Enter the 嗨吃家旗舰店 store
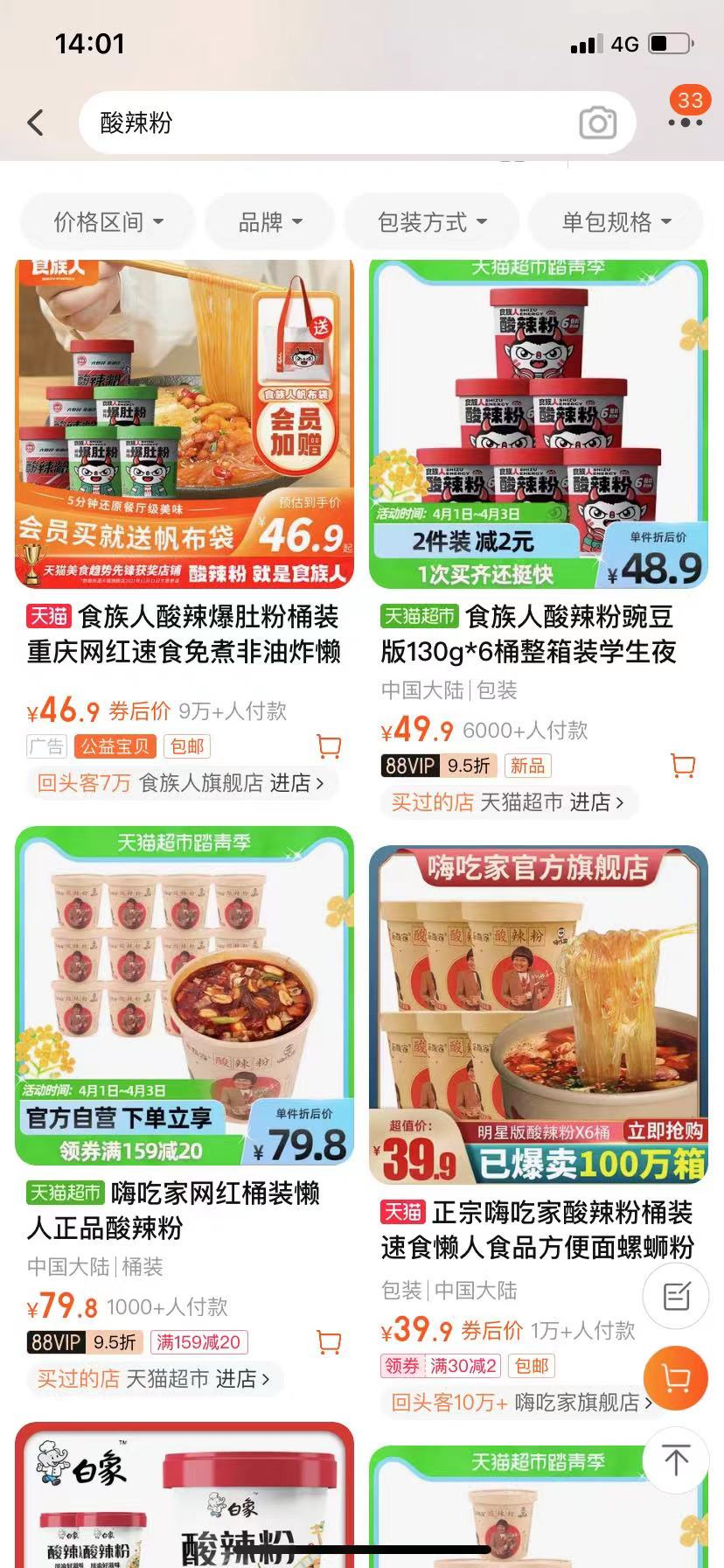The image size is (724, 1568). (583, 1403)
